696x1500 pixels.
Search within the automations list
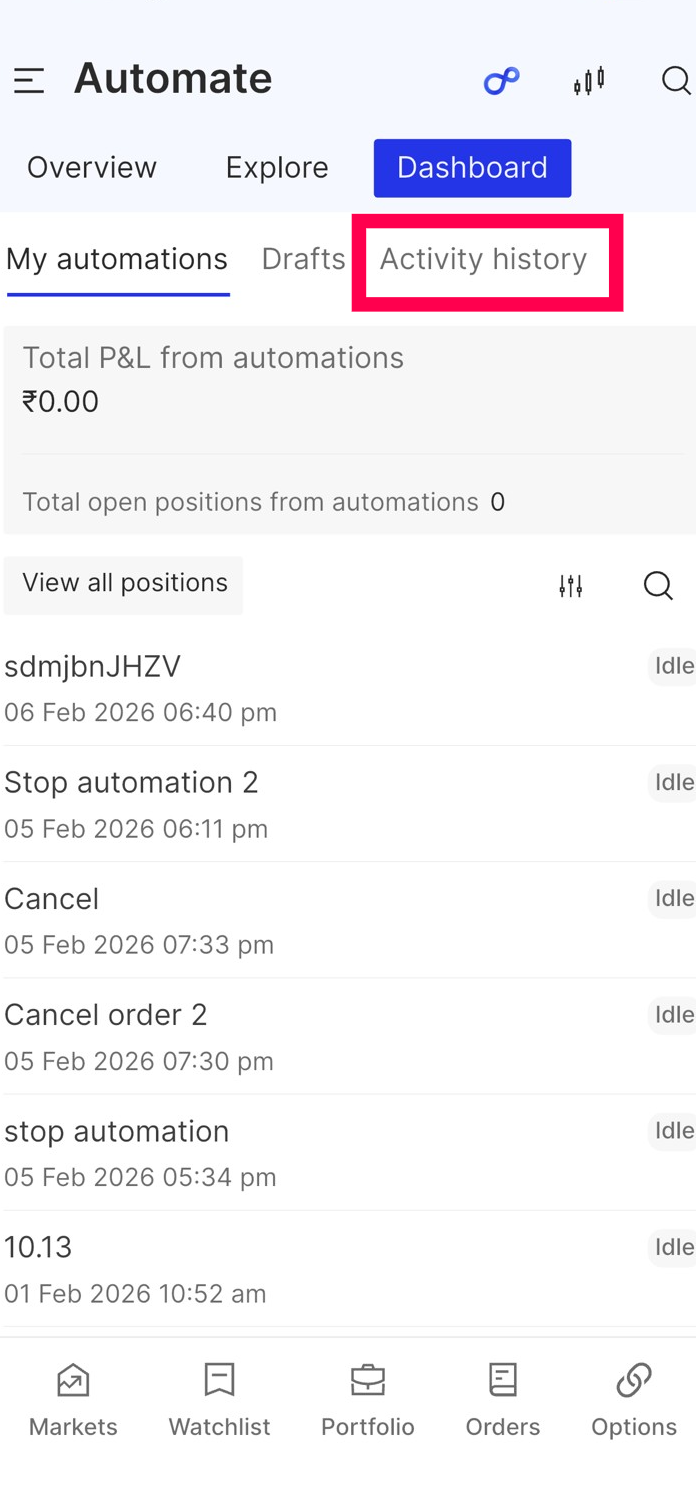(x=658, y=586)
